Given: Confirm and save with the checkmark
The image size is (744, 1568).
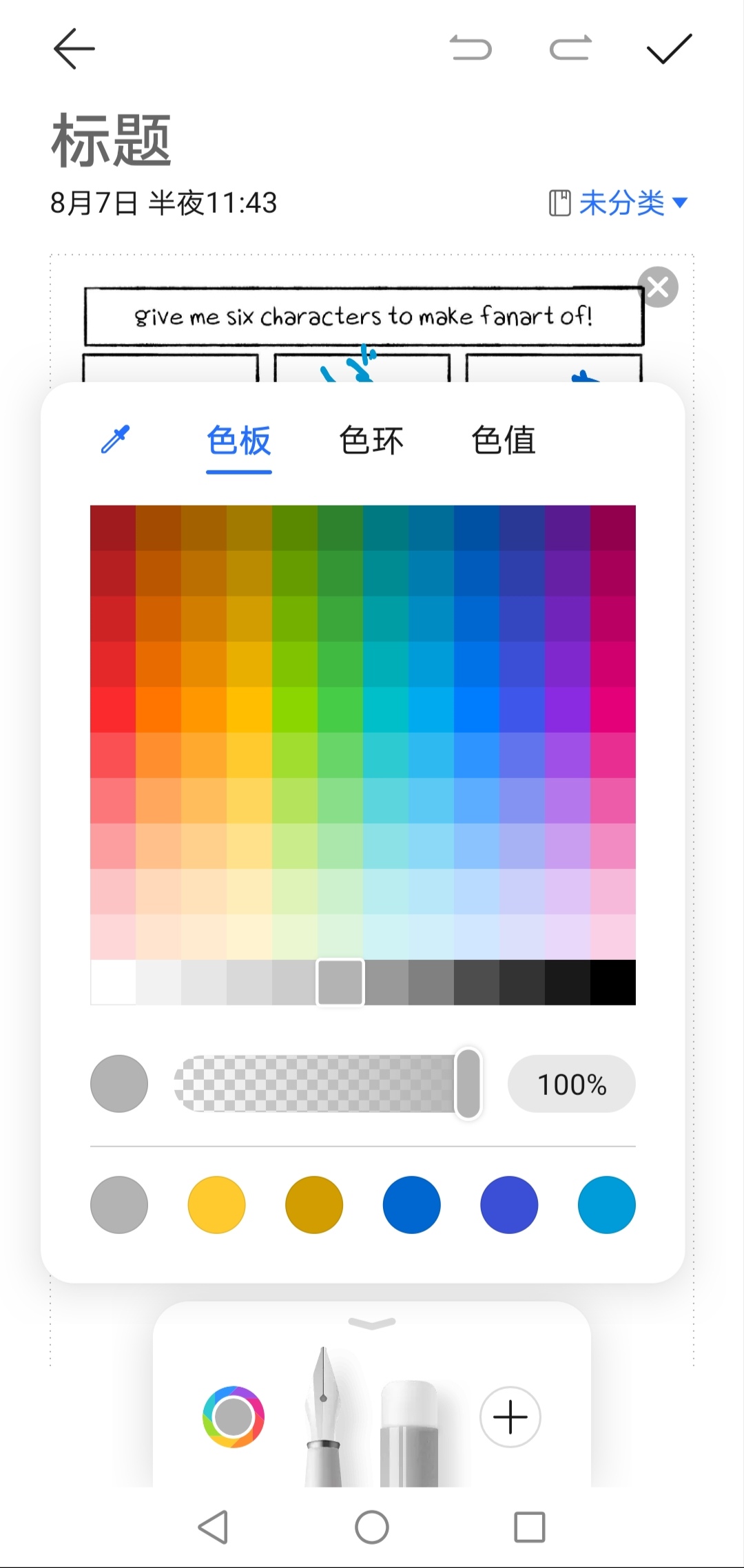Looking at the screenshot, I should [x=669, y=49].
